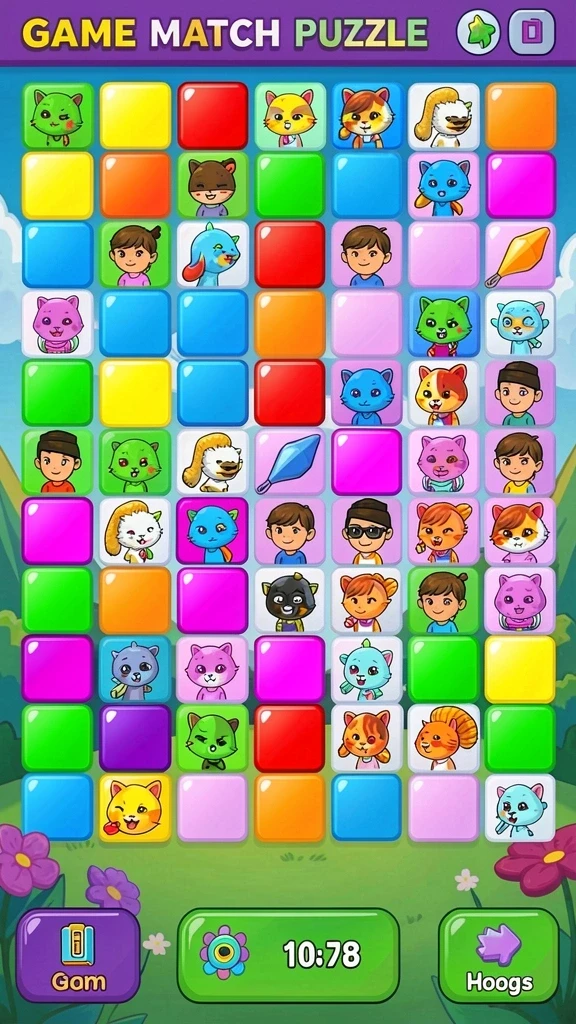The width and height of the screenshot is (576, 1024).
Task: Tap the green star icon in header
Action: click(x=478, y=31)
